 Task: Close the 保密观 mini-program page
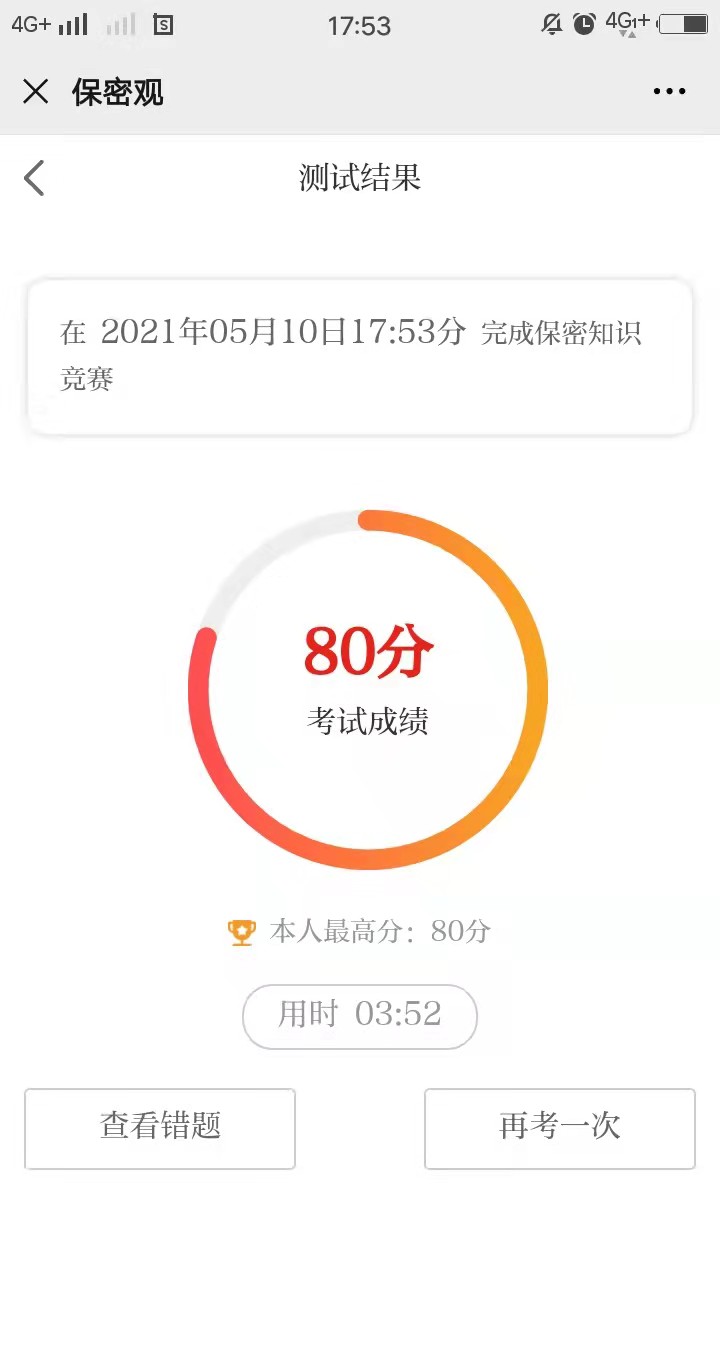tap(36, 92)
